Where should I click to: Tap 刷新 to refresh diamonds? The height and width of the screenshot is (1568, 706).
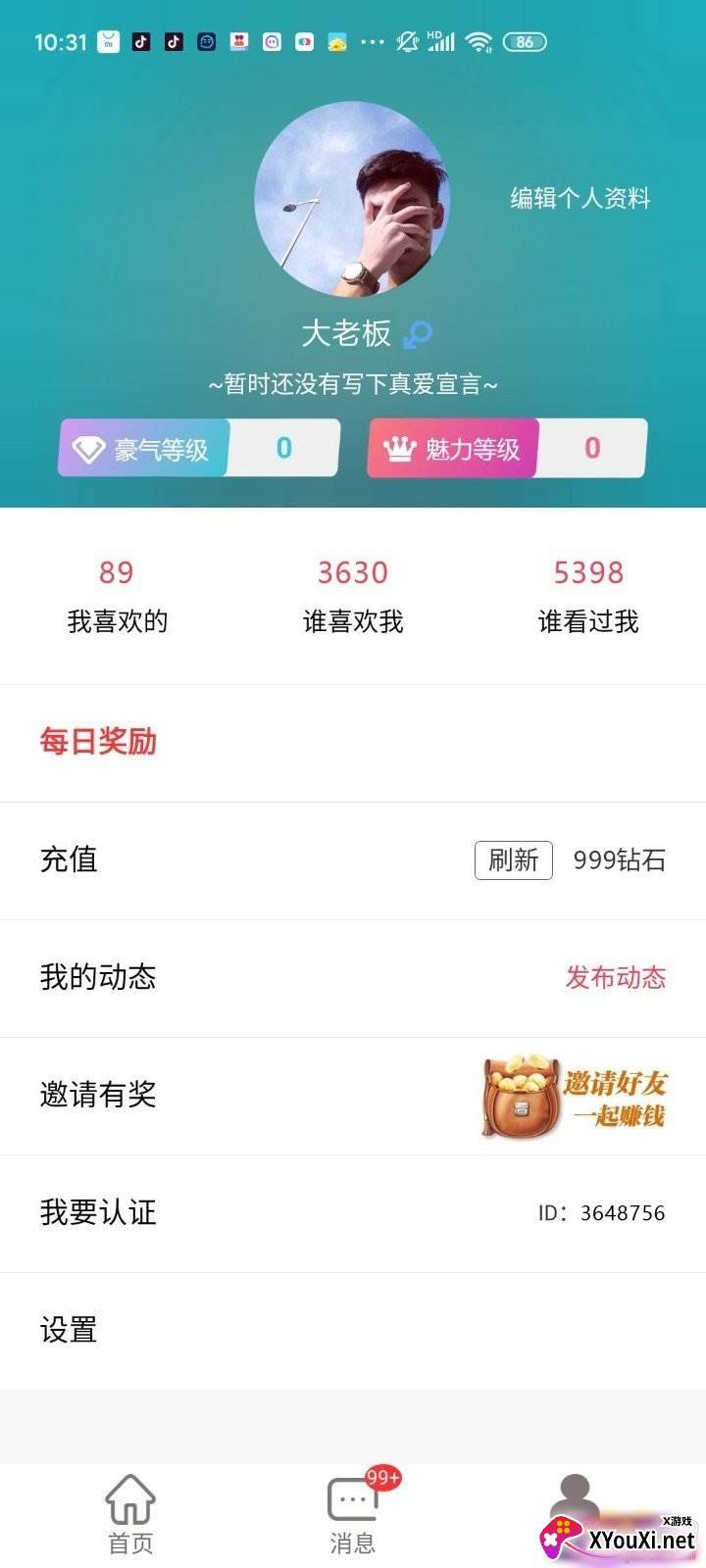[514, 860]
